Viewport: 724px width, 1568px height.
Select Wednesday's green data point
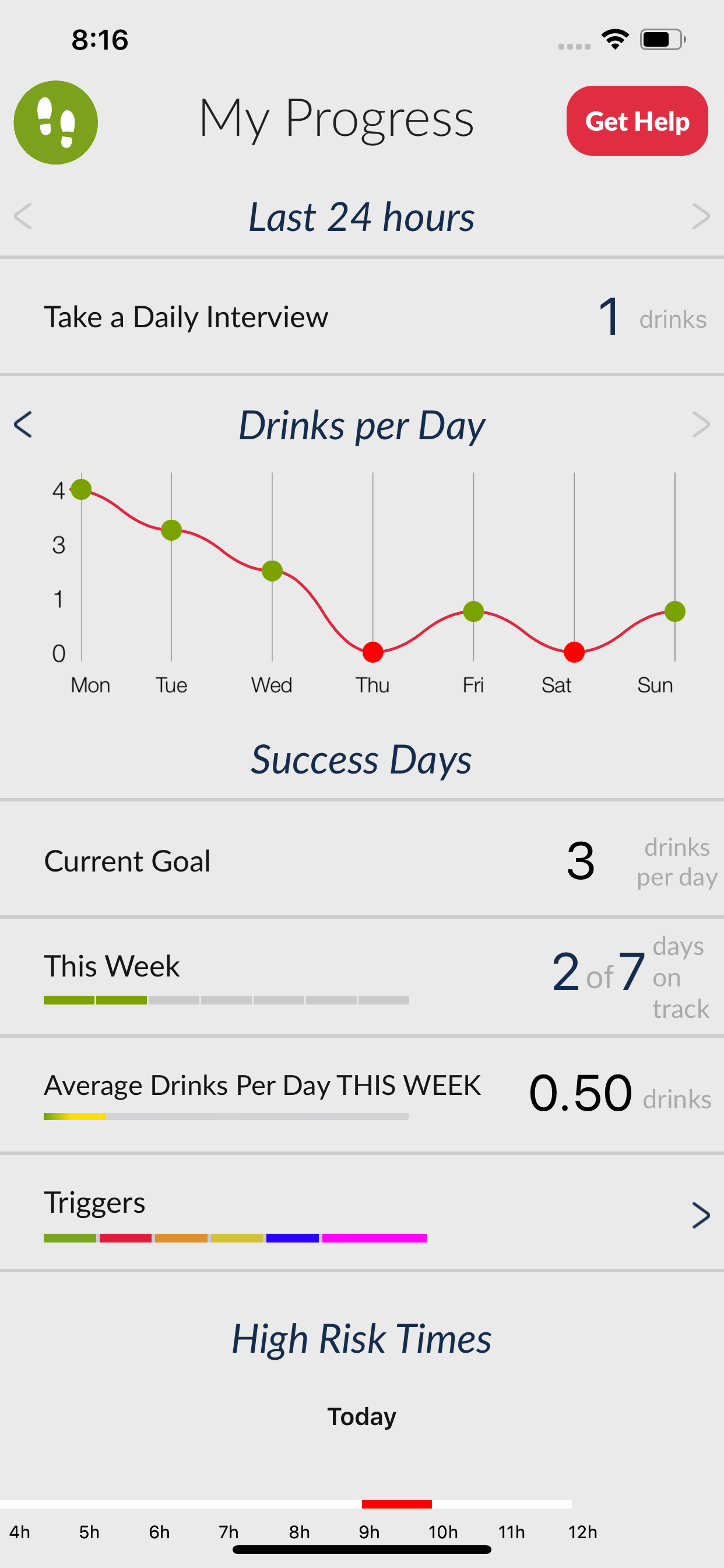click(271, 570)
